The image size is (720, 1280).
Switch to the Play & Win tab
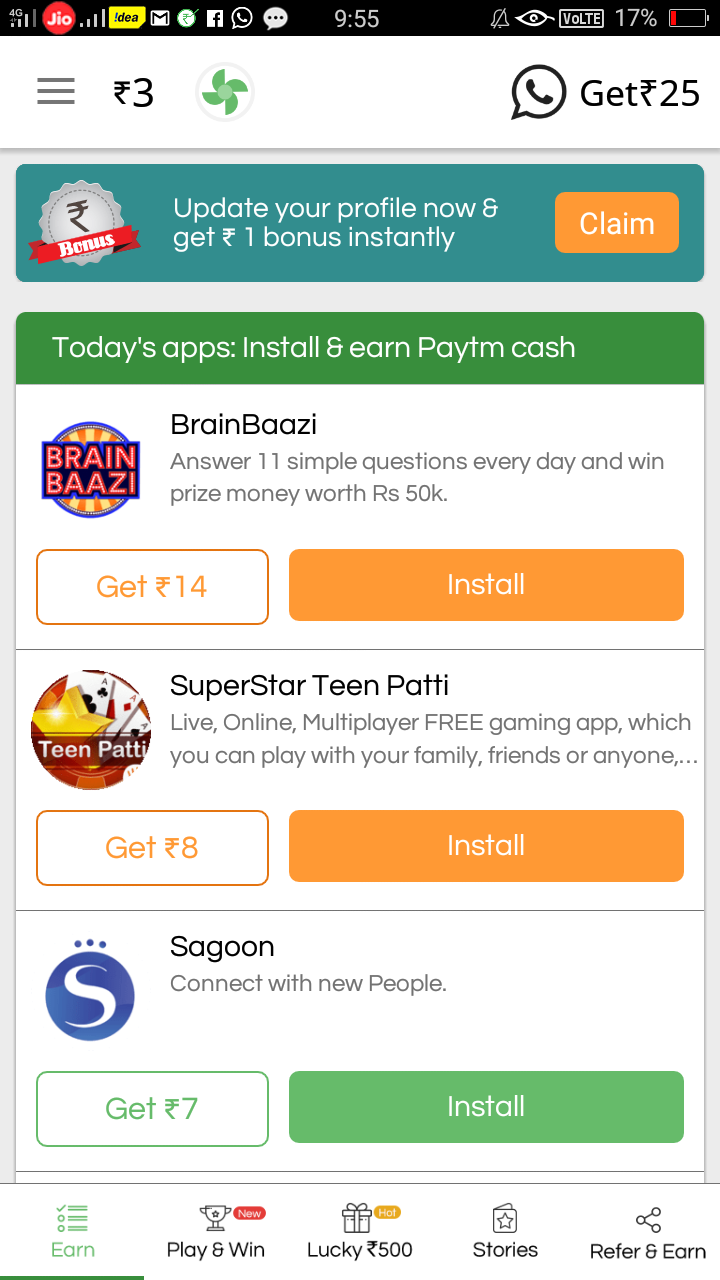tap(216, 1232)
